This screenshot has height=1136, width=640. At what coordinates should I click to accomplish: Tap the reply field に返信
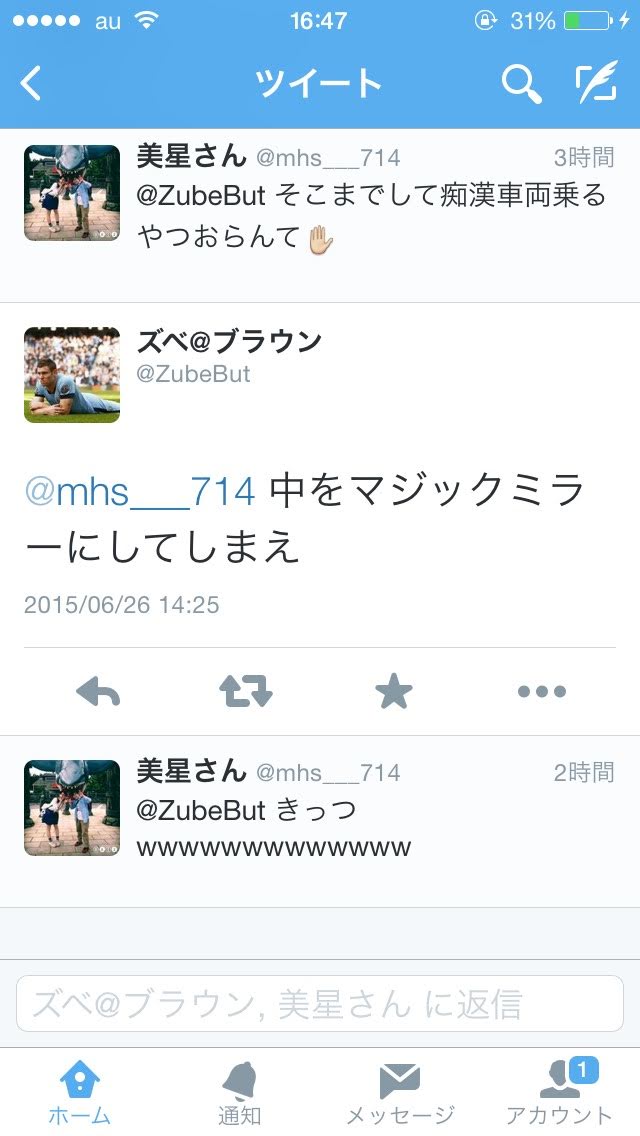click(320, 1004)
